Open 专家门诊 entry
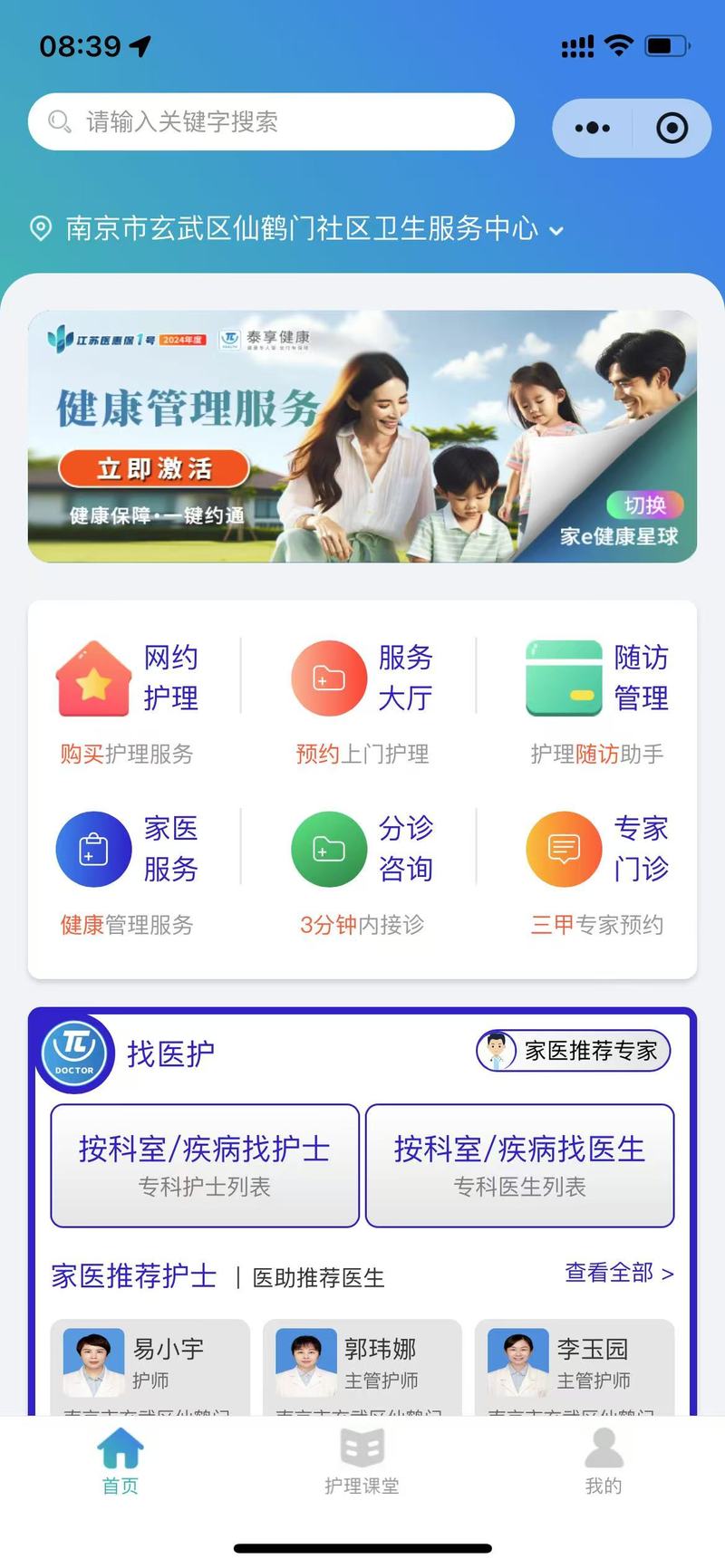Image resolution: width=725 pixels, height=1568 pixels. pyautogui.click(x=596, y=850)
